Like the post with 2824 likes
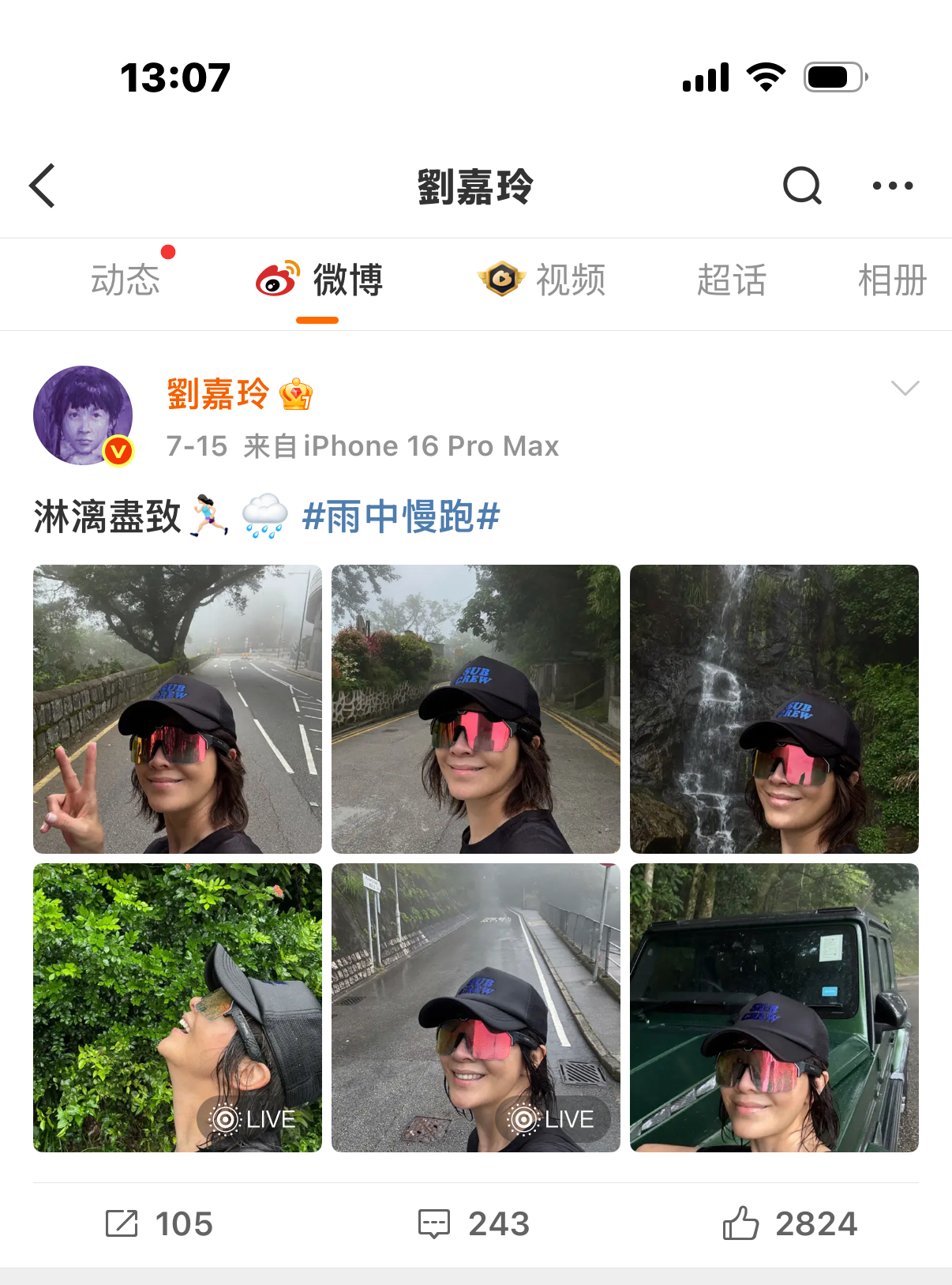Screen dimensions: 952x1285 (x=790, y=1224)
